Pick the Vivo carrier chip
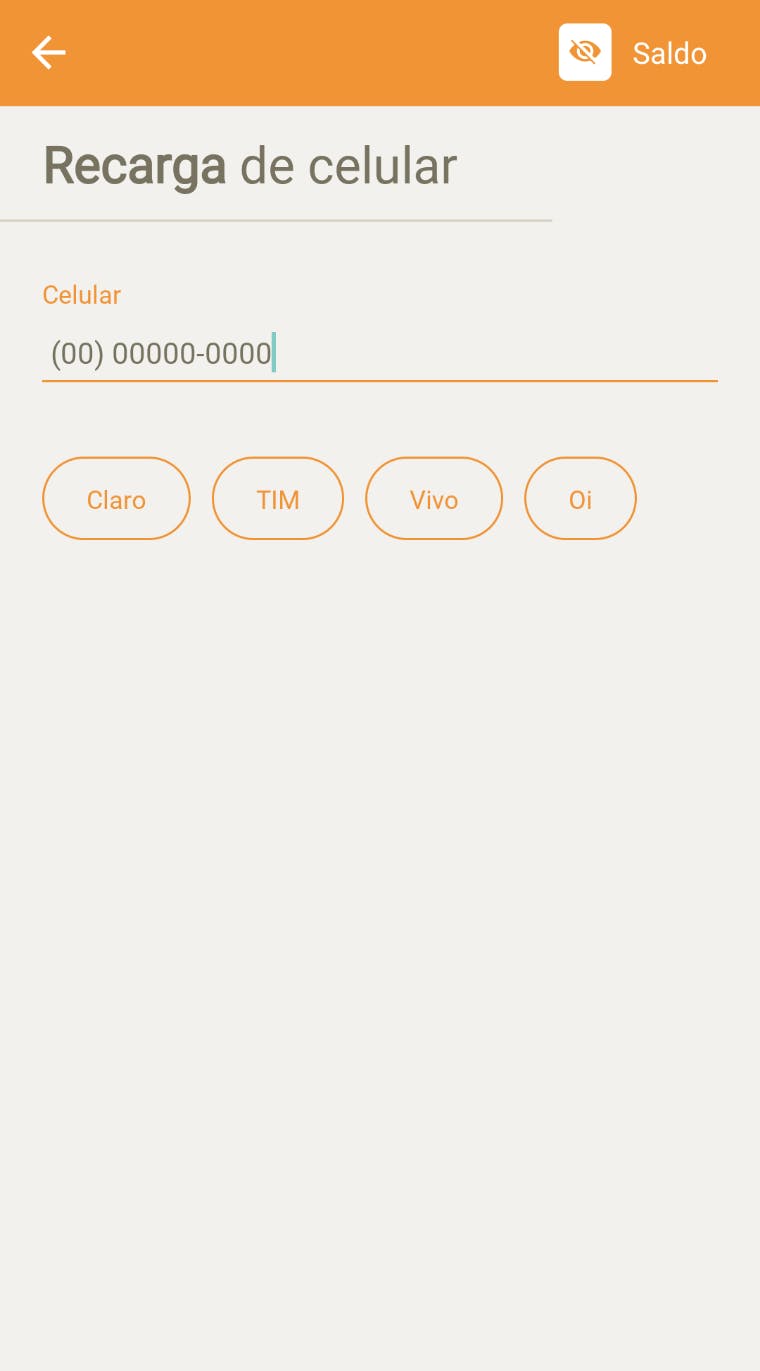Viewport: 760px width, 1371px height. (433, 498)
